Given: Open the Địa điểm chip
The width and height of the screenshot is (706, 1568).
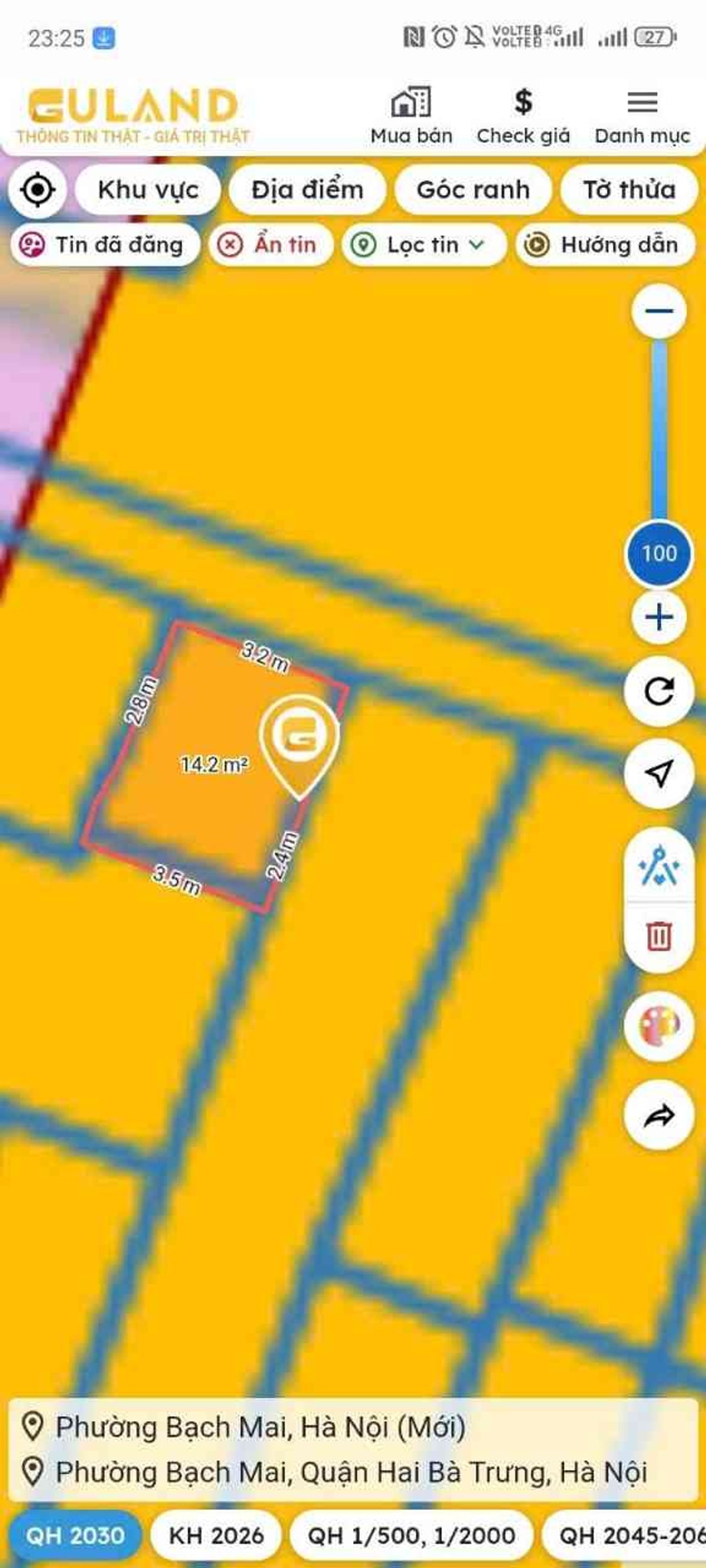Looking at the screenshot, I should point(307,189).
